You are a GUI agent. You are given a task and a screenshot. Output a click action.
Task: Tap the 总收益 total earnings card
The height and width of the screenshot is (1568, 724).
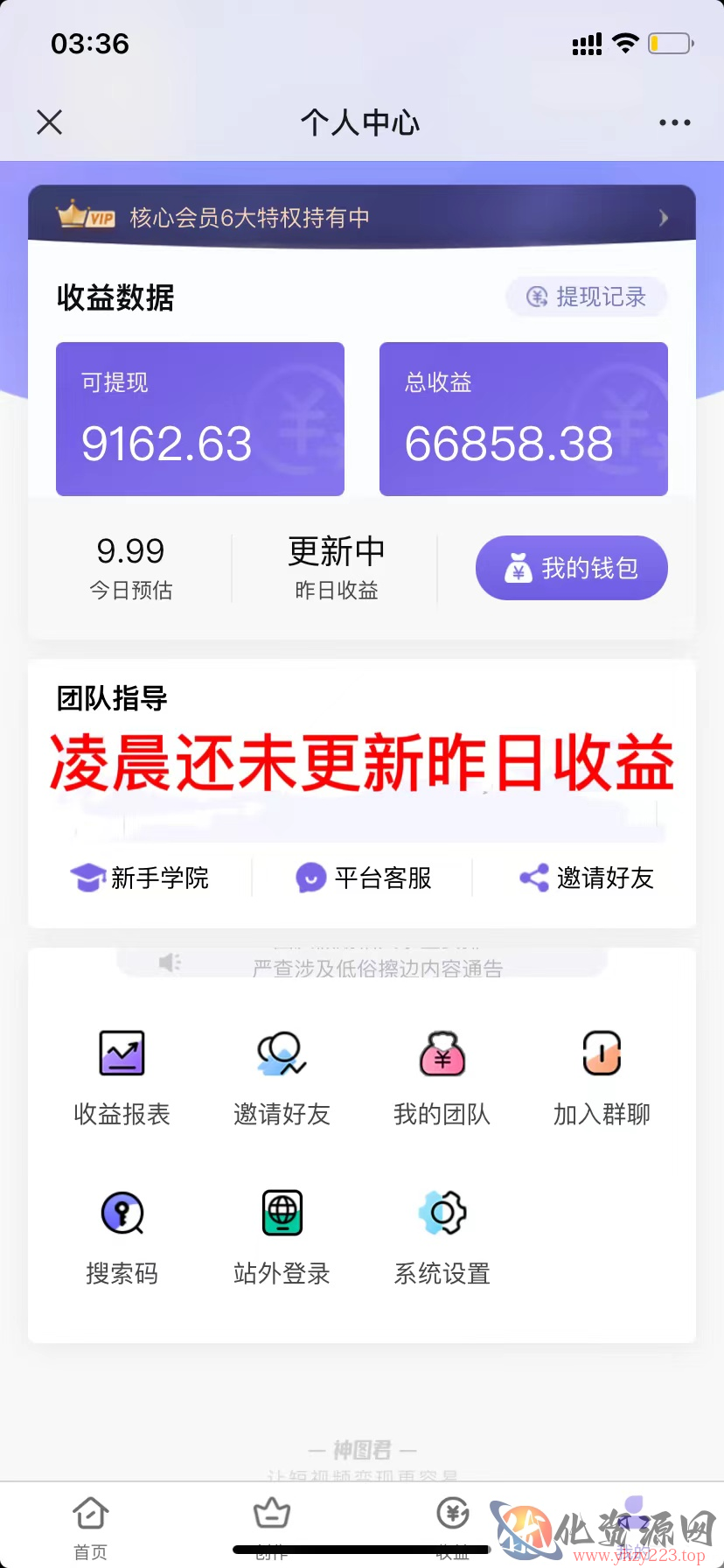(x=524, y=419)
